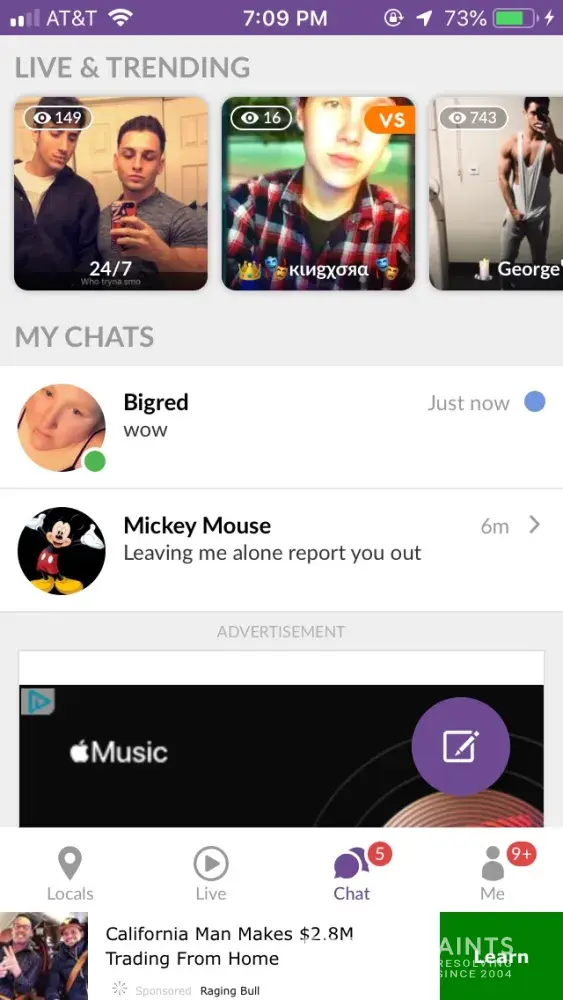563x1000 pixels.
Task: Compose a new chat message
Action: [x=460, y=746]
